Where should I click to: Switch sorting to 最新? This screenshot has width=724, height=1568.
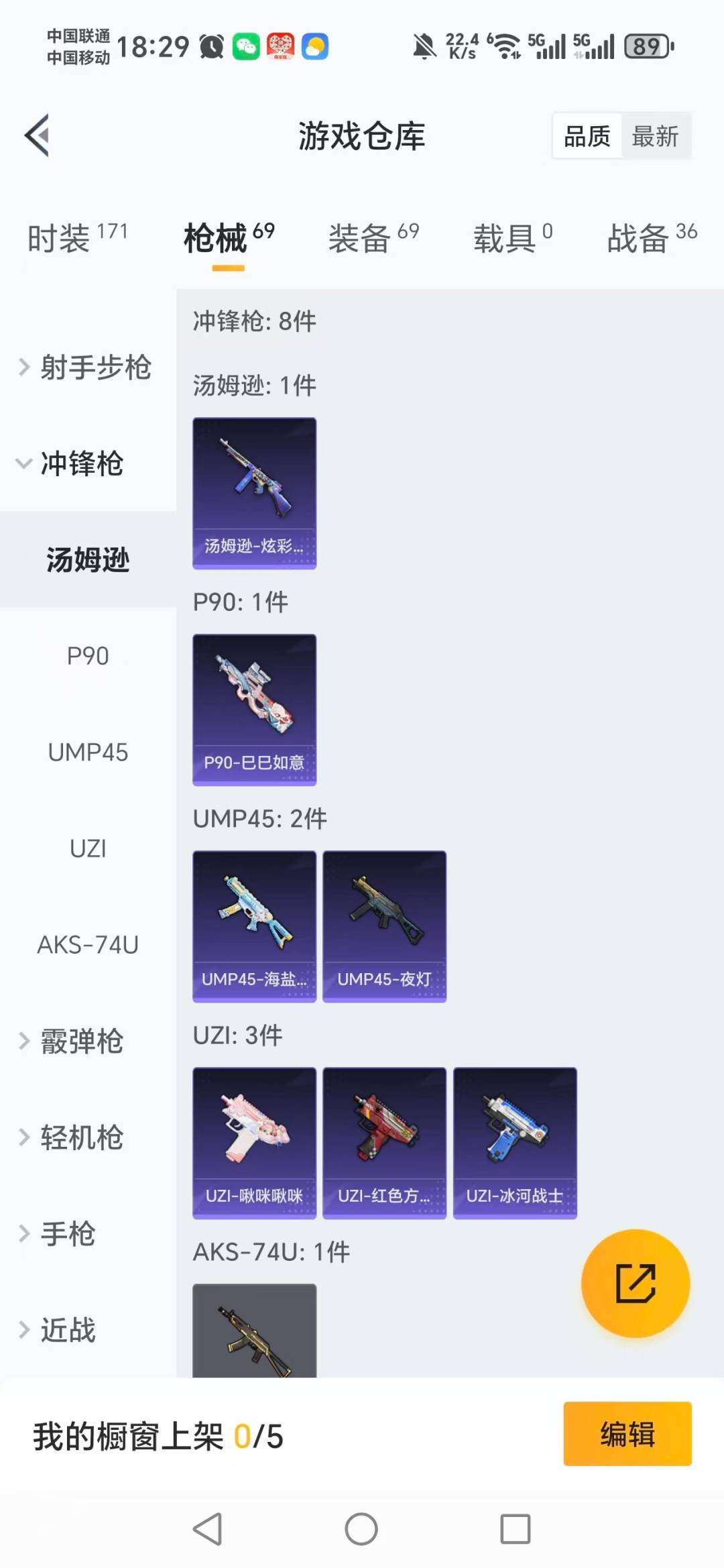tap(656, 135)
